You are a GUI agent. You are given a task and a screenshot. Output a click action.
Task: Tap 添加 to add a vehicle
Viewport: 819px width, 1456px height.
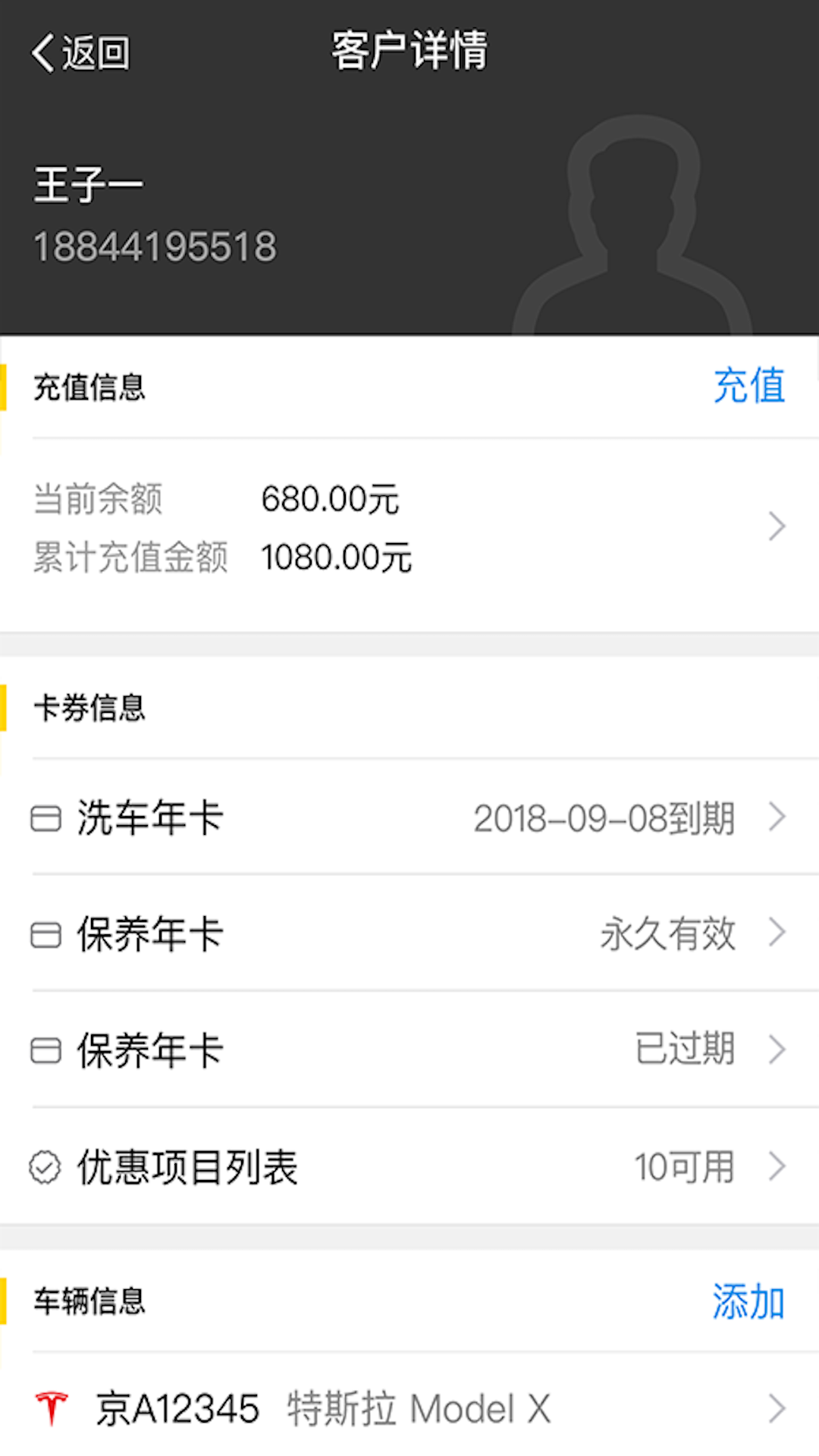(748, 1301)
